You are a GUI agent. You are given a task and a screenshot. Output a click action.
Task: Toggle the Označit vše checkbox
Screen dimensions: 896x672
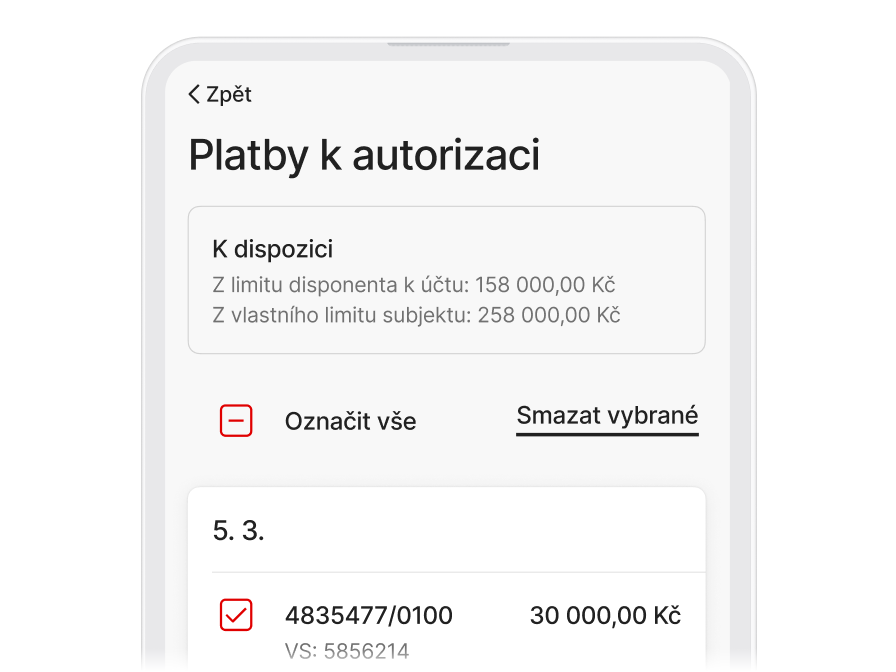[x=236, y=421]
